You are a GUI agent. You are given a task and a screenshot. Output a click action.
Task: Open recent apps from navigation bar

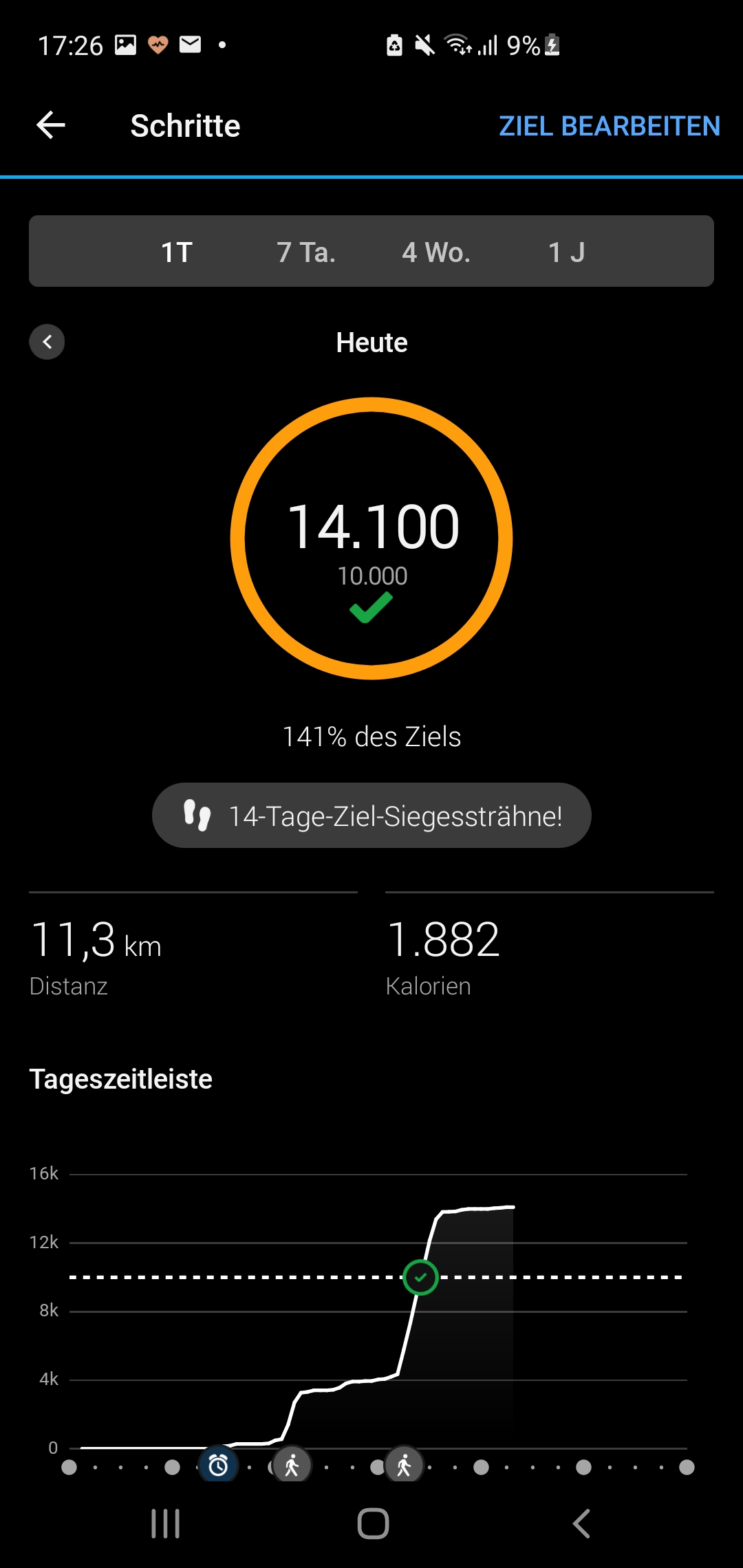pyautogui.click(x=165, y=1523)
